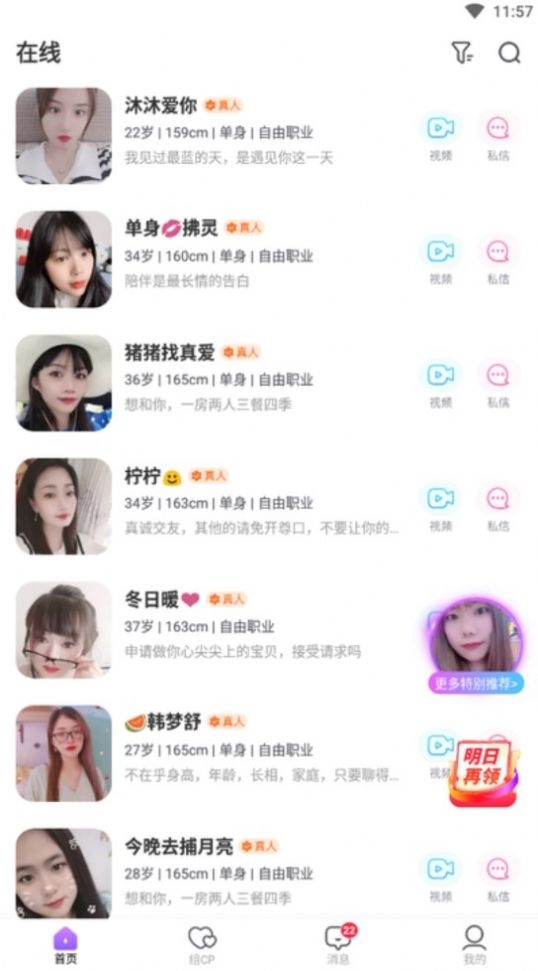Start video call with 单身拂灵
The image size is (538, 971).
click(440, 259)
